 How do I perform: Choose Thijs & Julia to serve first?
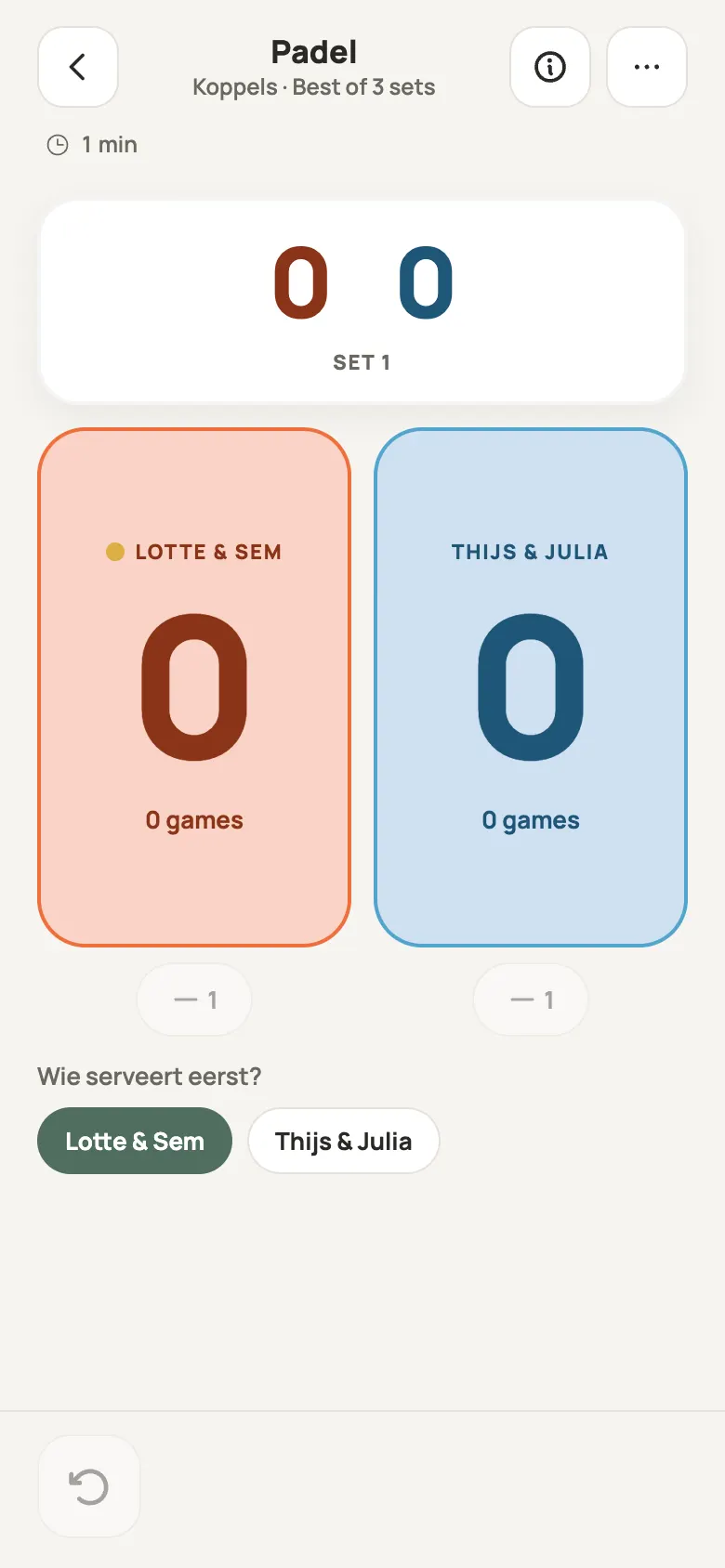click(x=344, y=1141)
